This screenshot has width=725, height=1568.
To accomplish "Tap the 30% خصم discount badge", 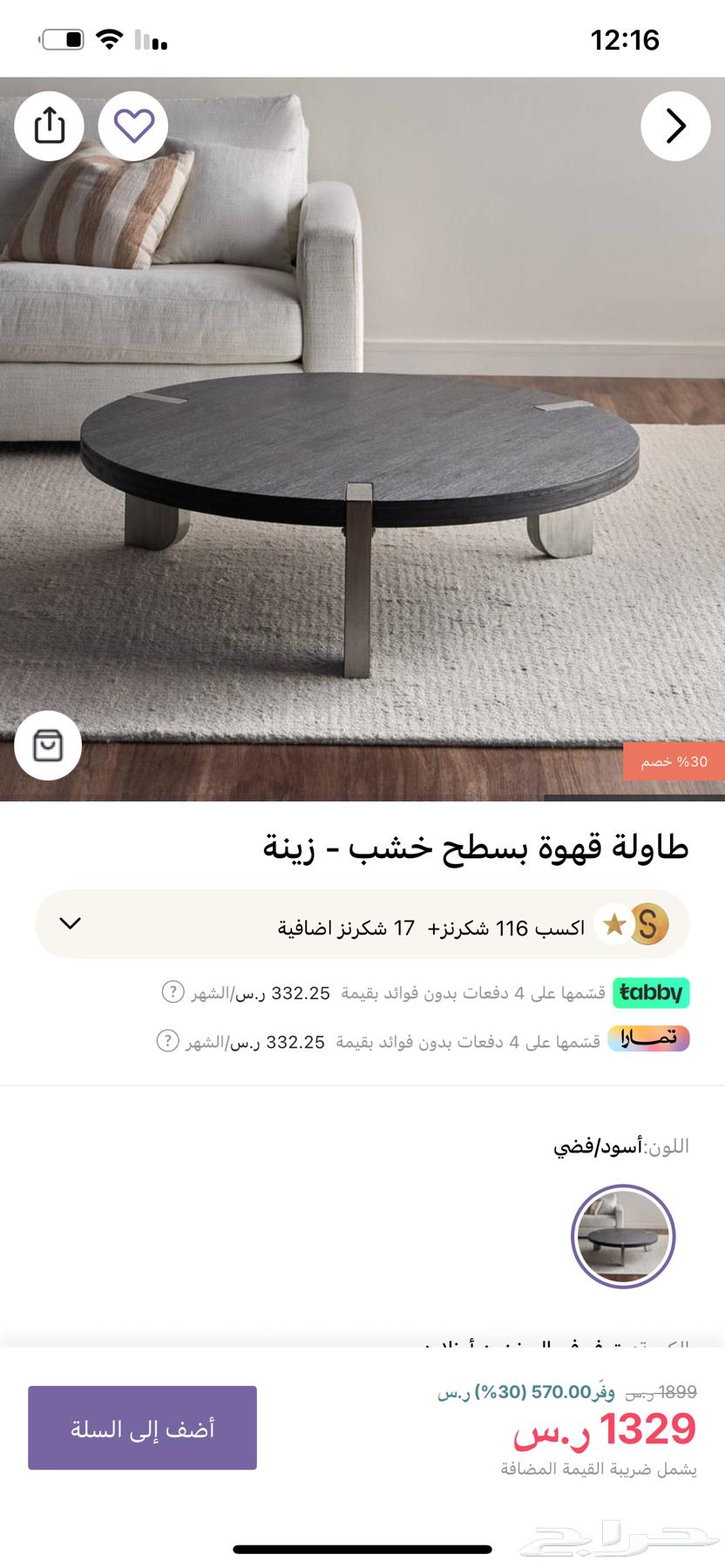I will click(x=677, y=760).
